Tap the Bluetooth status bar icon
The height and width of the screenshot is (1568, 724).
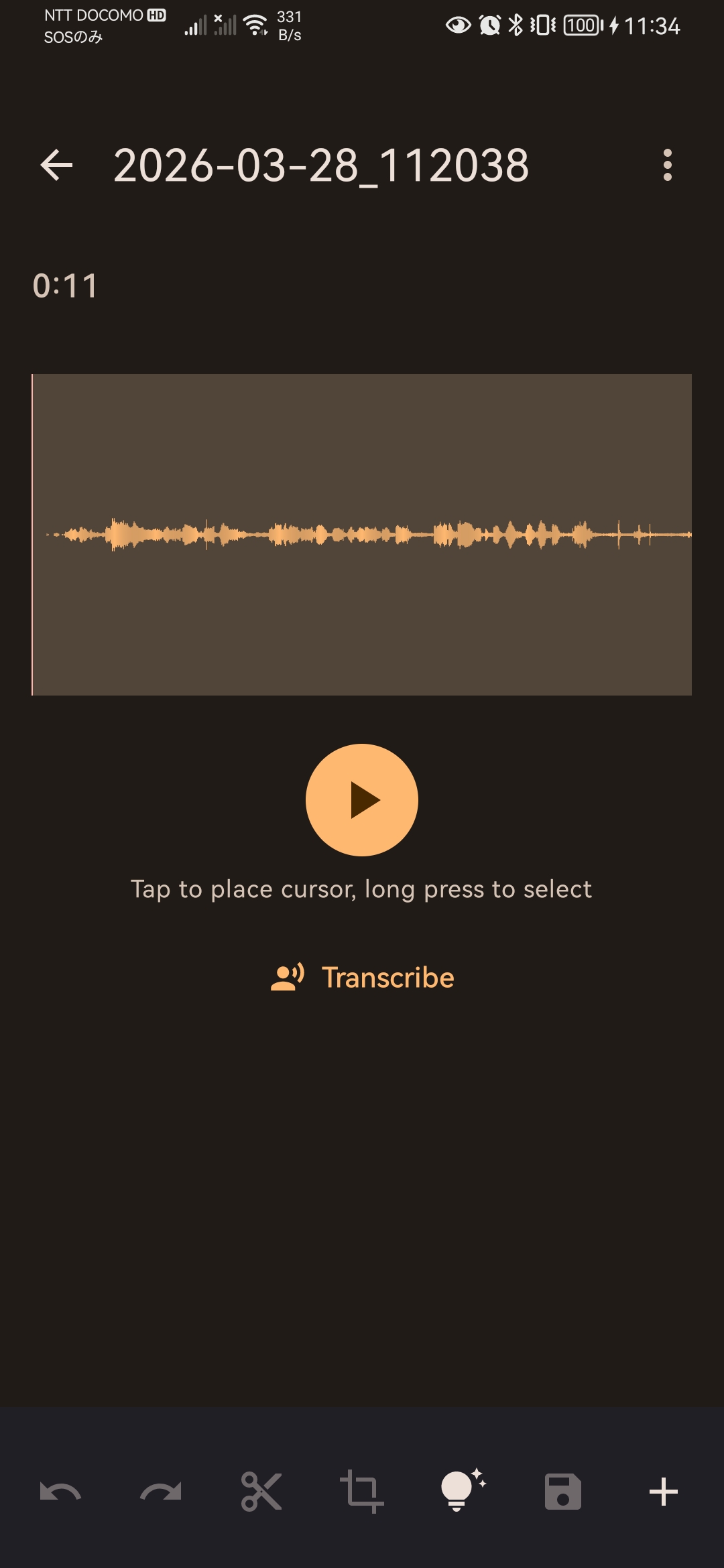(516, 24)
